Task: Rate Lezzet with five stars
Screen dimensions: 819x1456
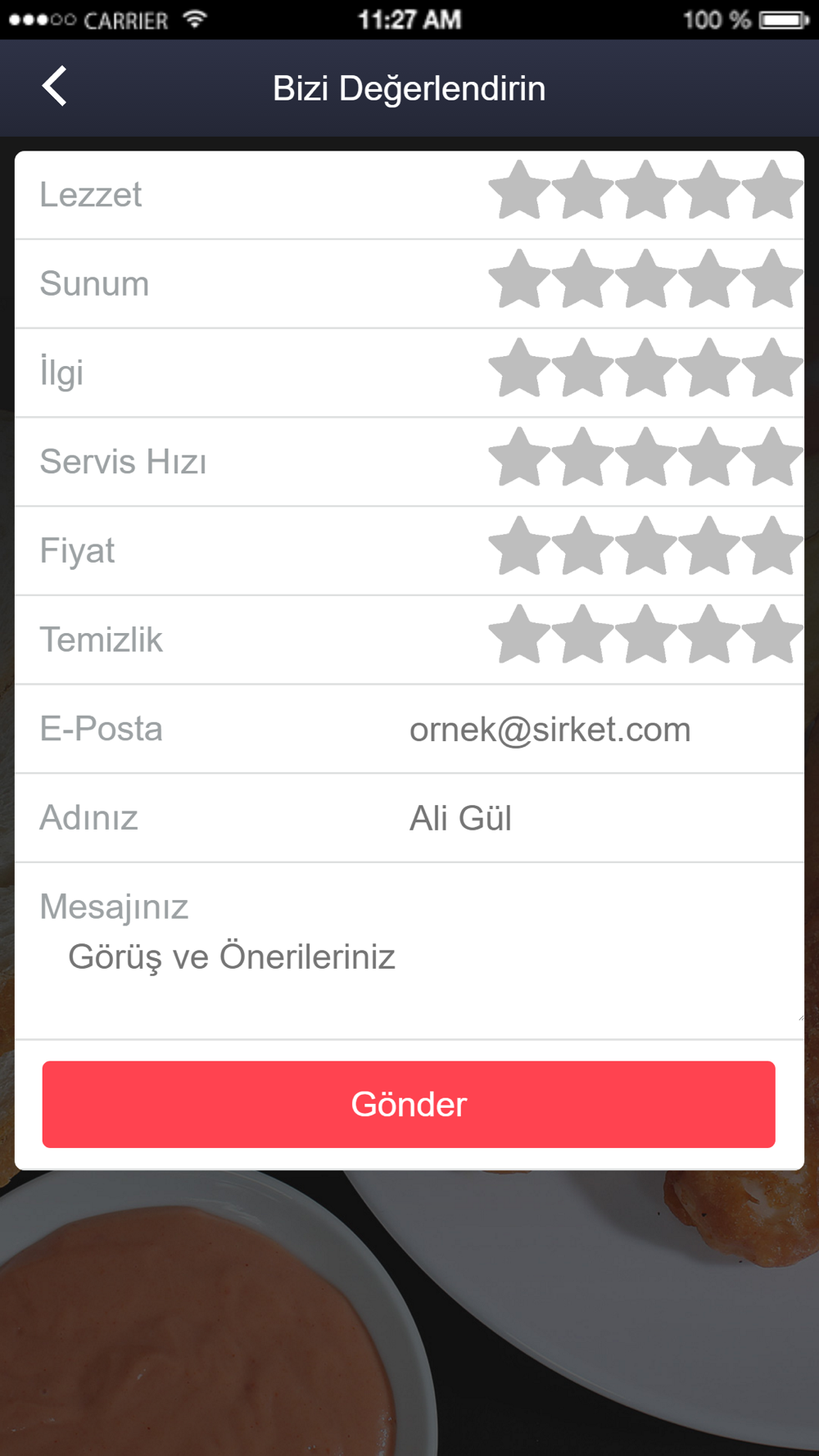Action: (x=772, y=190)
